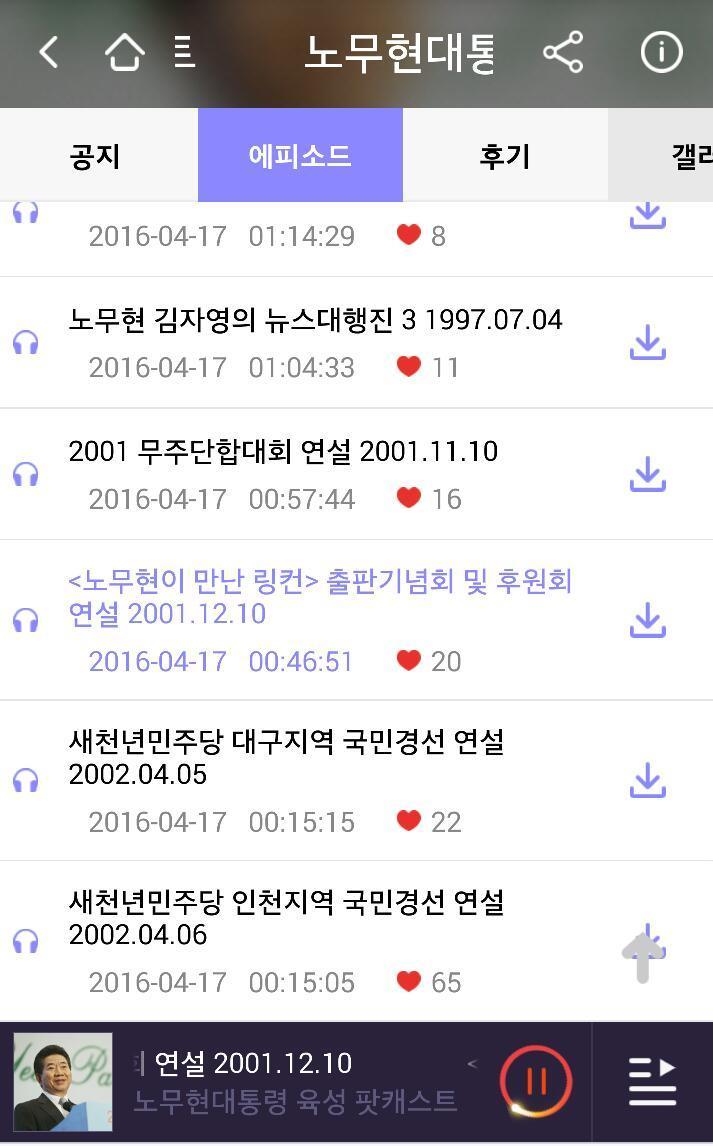Screen dimensions: 713x1146
Task: Download the 무주단합대회 연설 episode
Action: tap(648, 474)
